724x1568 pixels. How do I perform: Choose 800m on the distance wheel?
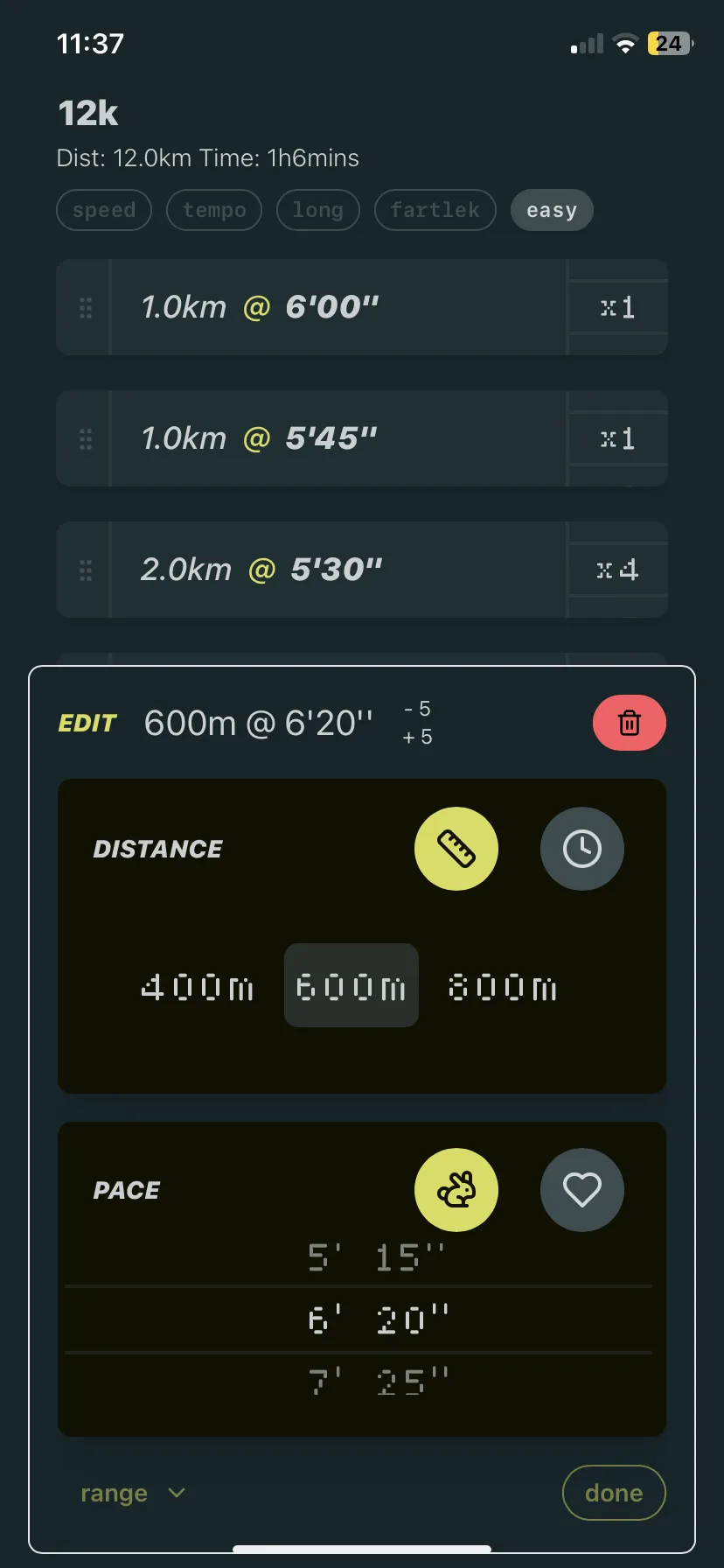tap(503, 985)
